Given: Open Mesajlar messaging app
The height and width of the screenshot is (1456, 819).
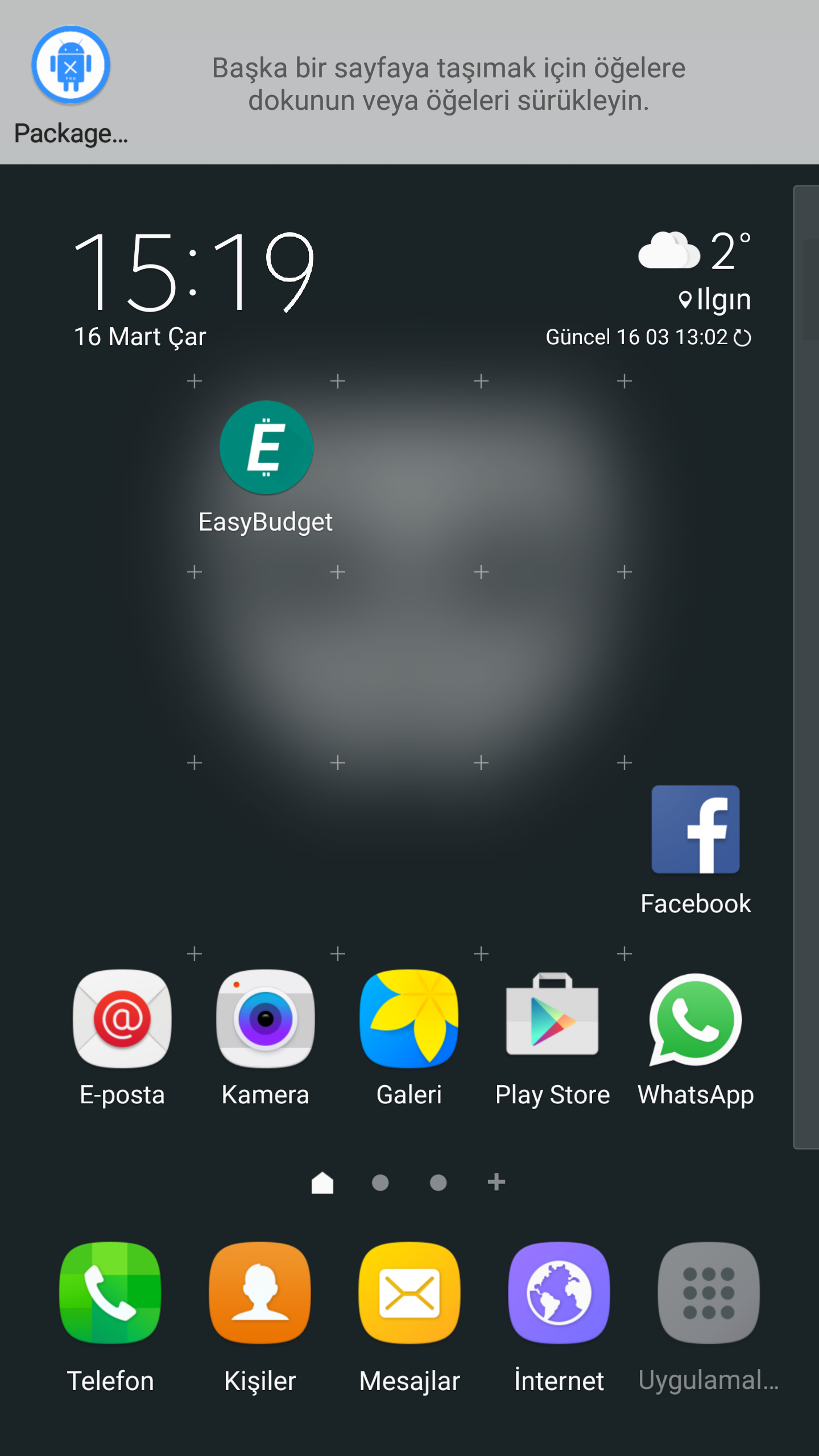Looking at the screenshot, I should click(409, 1292).
